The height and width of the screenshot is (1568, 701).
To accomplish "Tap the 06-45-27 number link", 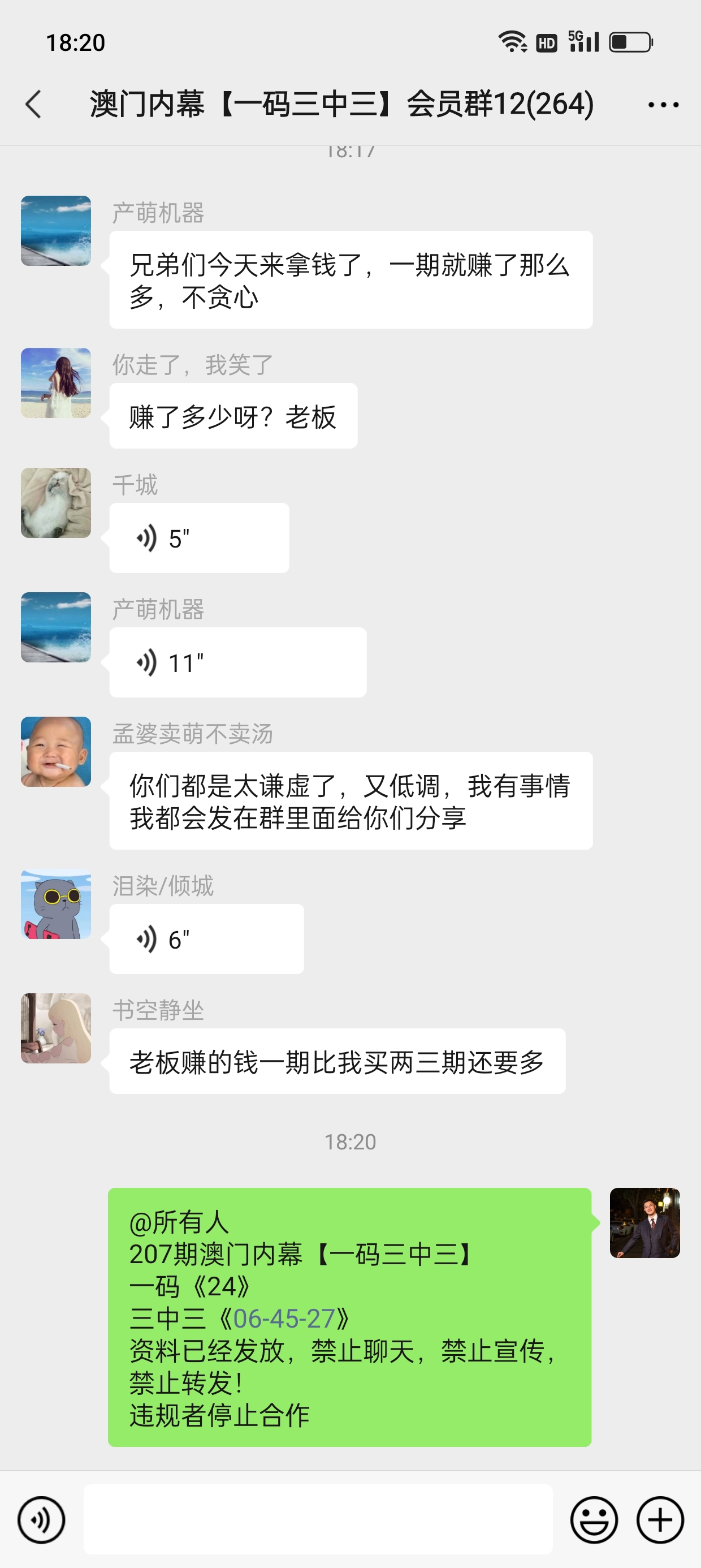I will point(284,1319).
